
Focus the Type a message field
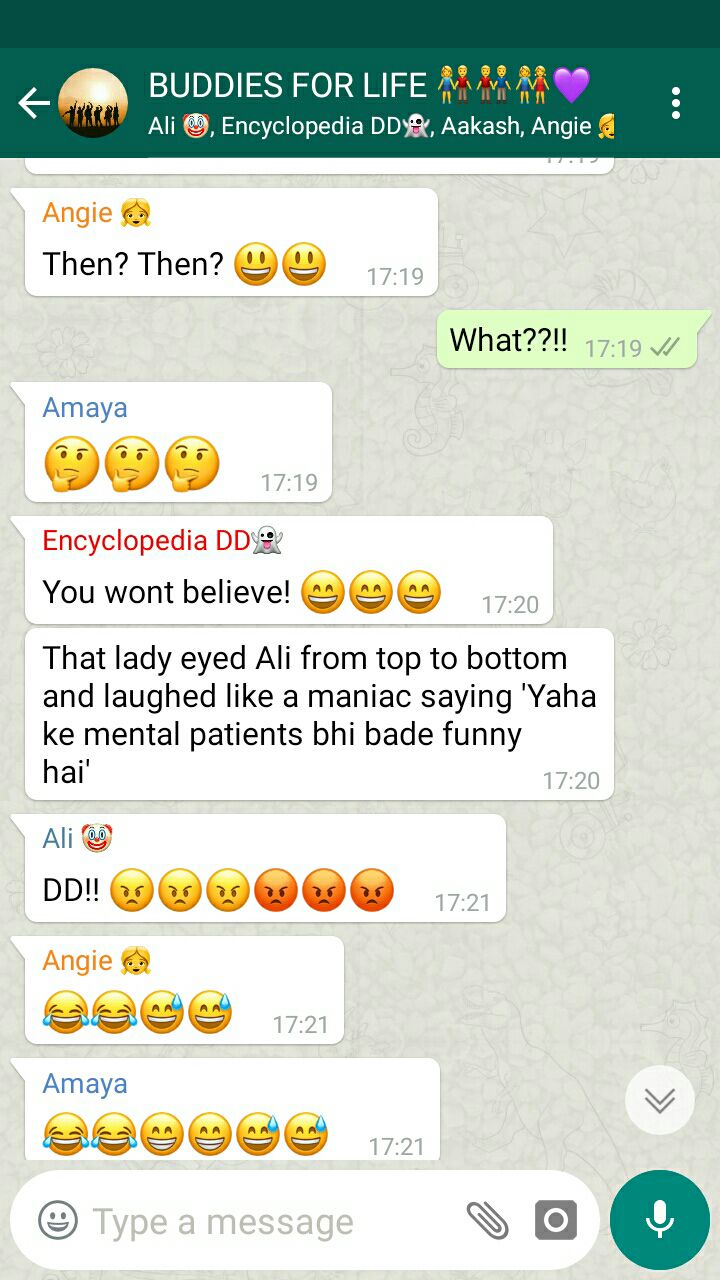[260, 1221]
